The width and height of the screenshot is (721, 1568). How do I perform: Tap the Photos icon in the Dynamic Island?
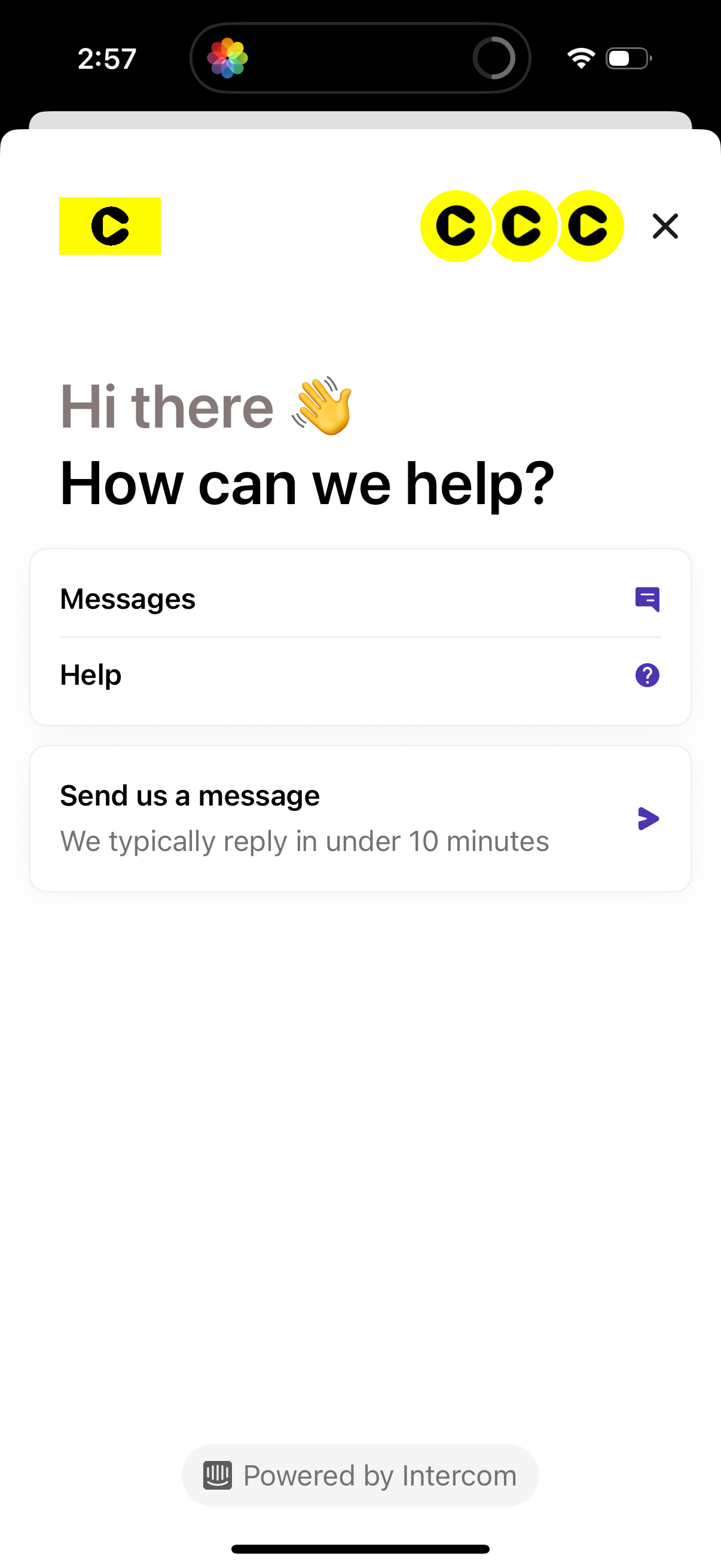(x=228, y=57)
